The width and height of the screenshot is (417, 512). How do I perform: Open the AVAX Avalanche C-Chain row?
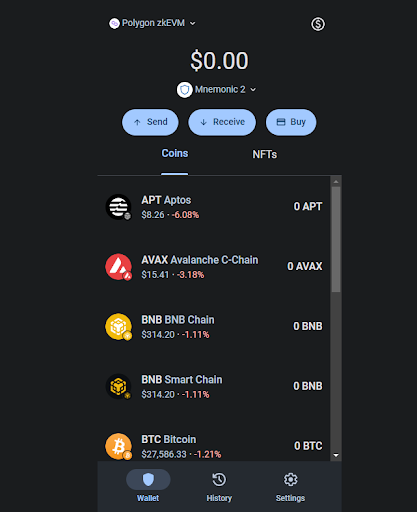pyautogui.click(x=214, y=267)
